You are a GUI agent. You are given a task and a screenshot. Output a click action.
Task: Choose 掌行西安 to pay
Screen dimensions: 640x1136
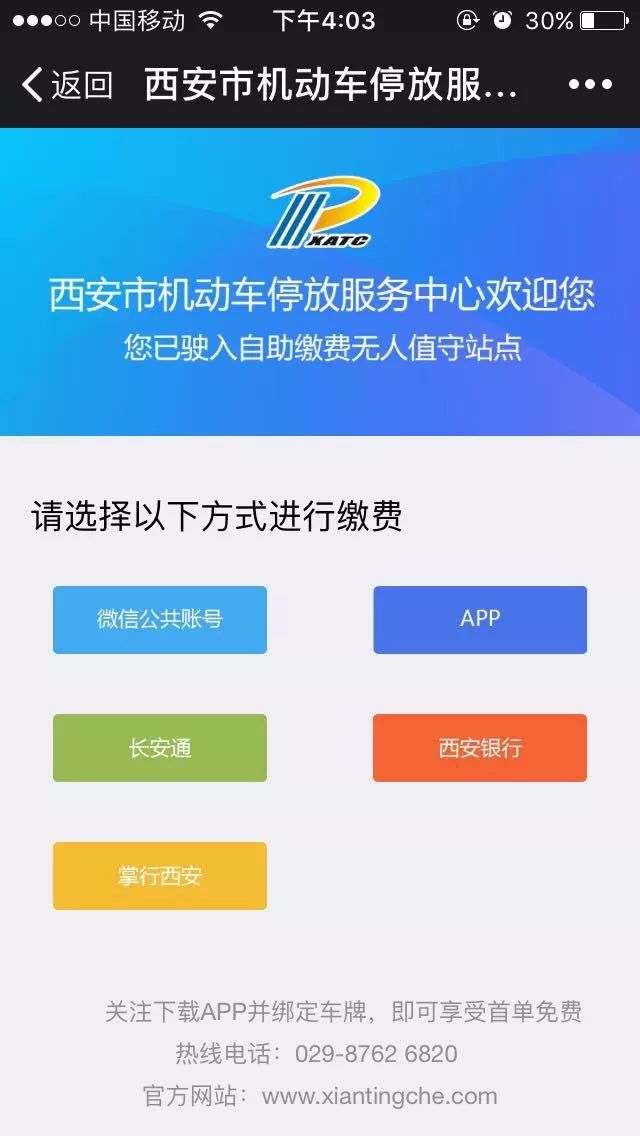coord(160,876)
